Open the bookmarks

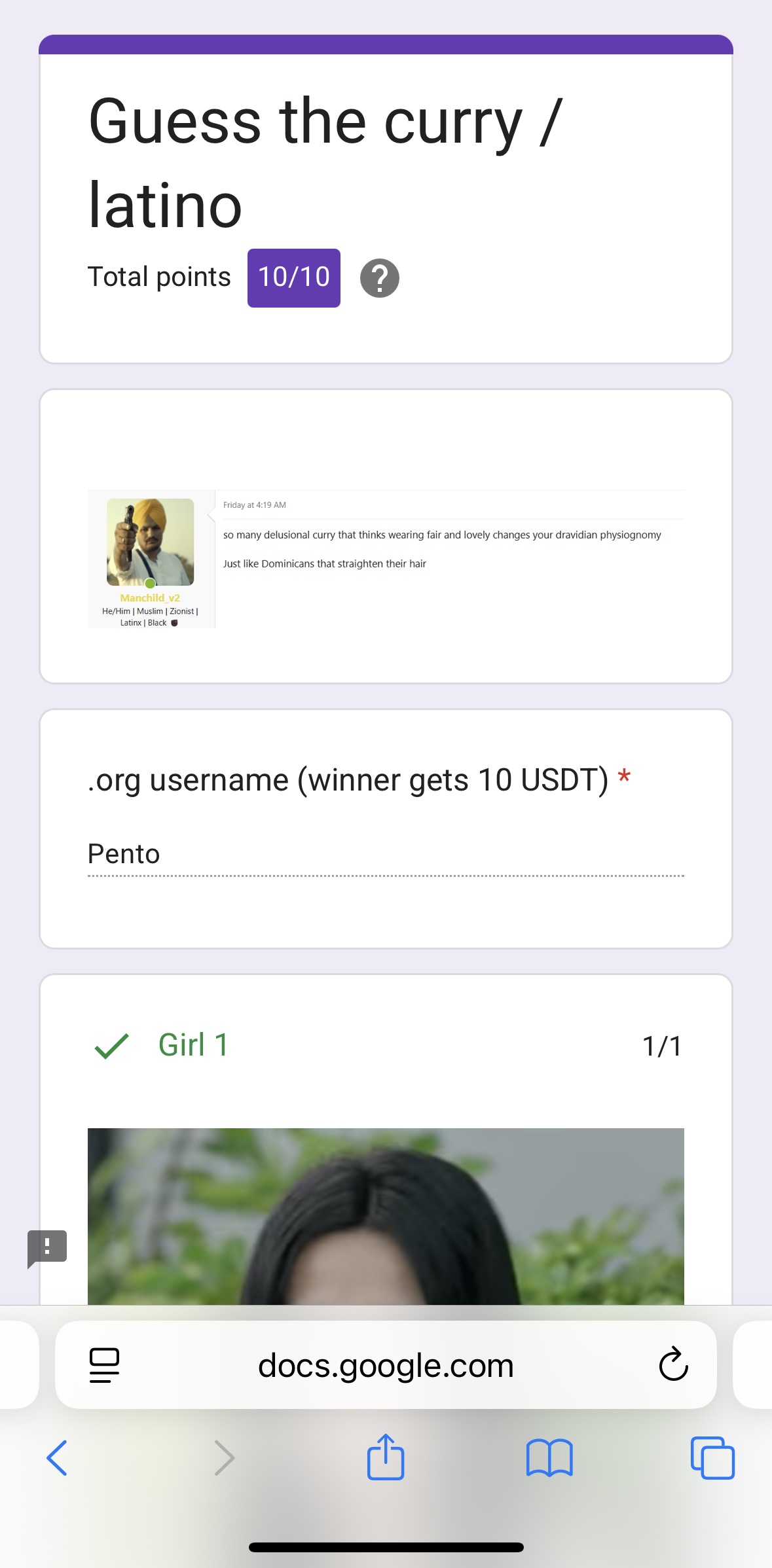coord(549,1458)
